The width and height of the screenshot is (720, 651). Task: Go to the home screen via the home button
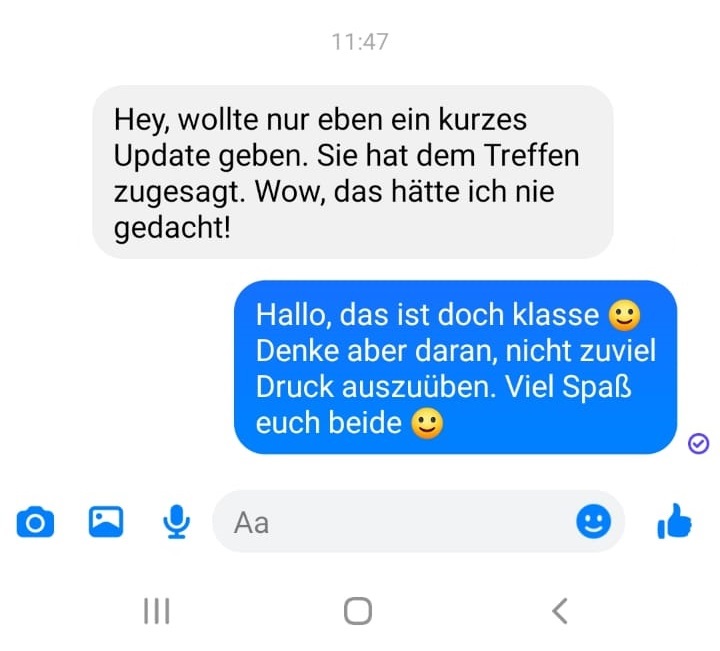tap(358, 610)
